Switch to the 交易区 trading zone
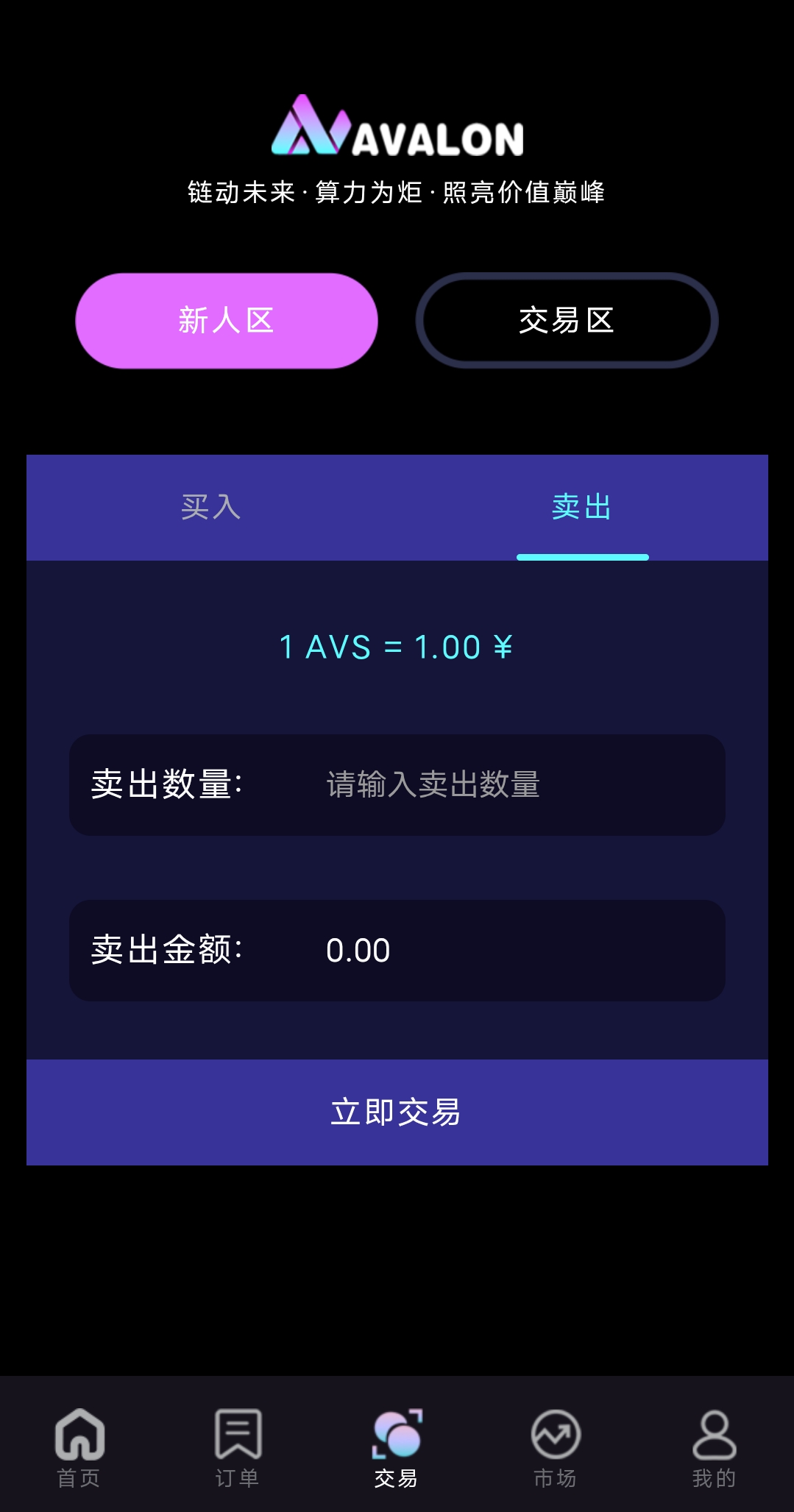794x1512 pixels. (x=568, y=319)
